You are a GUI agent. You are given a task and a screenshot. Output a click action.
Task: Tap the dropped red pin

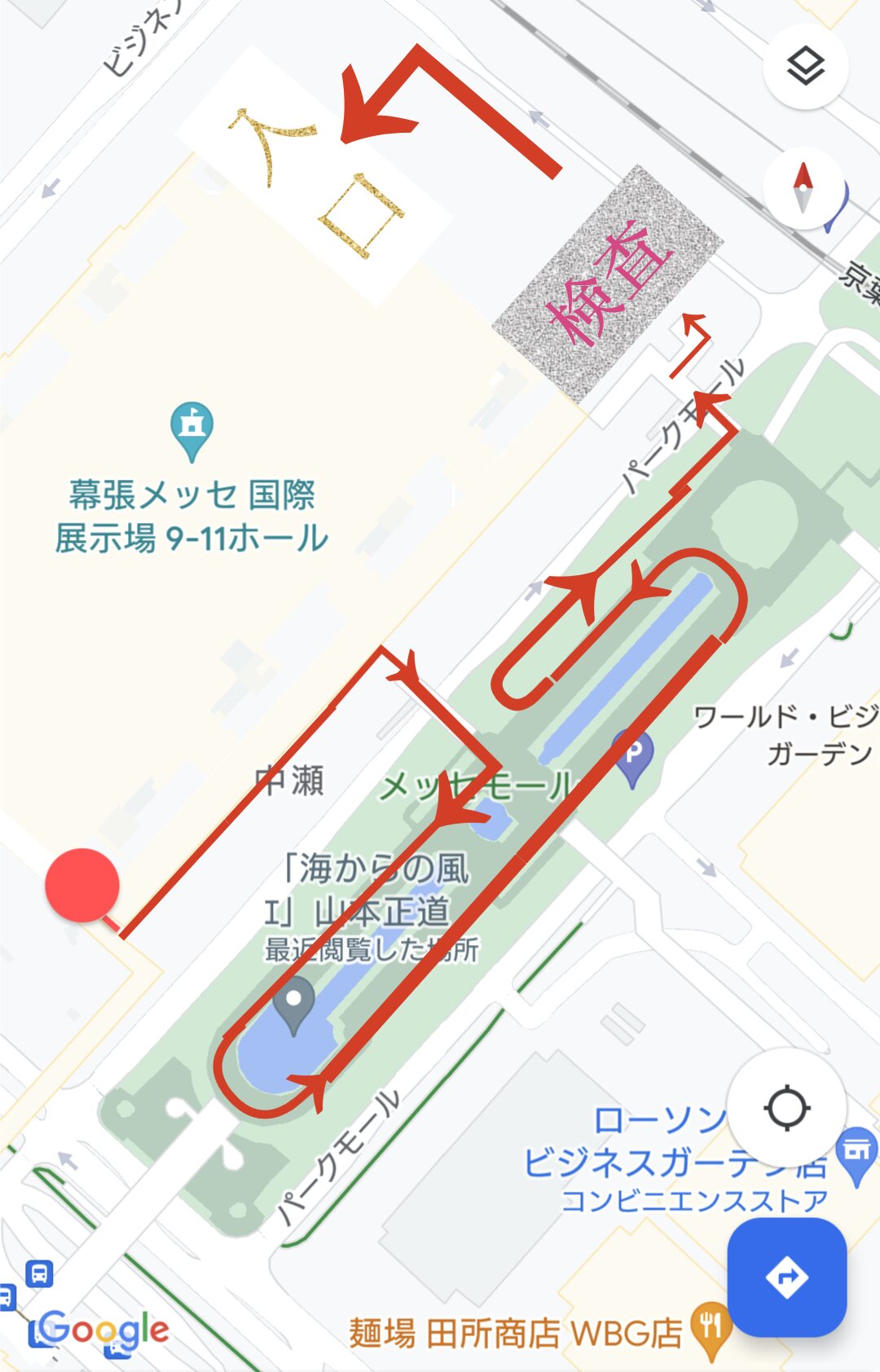click(x=82, y=885)
